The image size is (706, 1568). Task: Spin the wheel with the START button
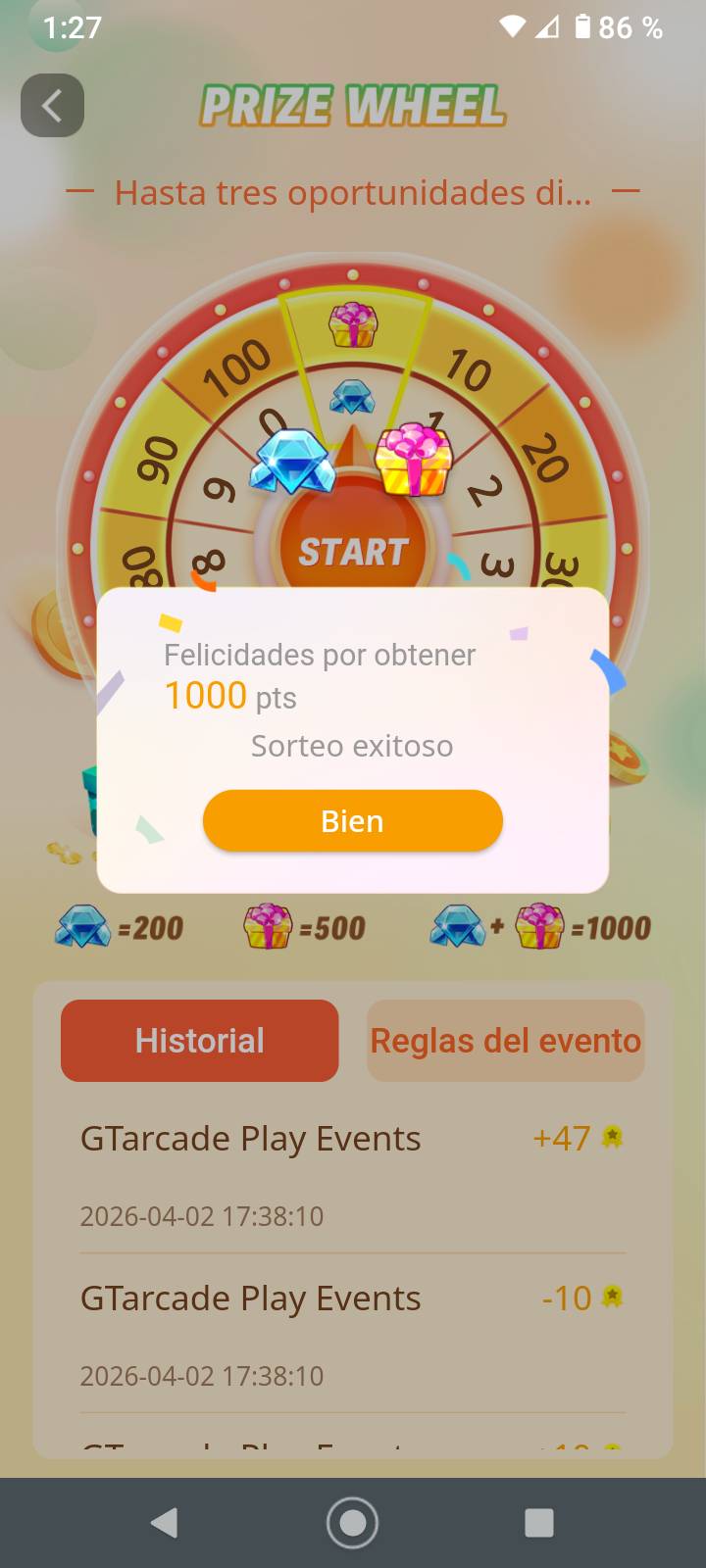(x=352, y=551)
